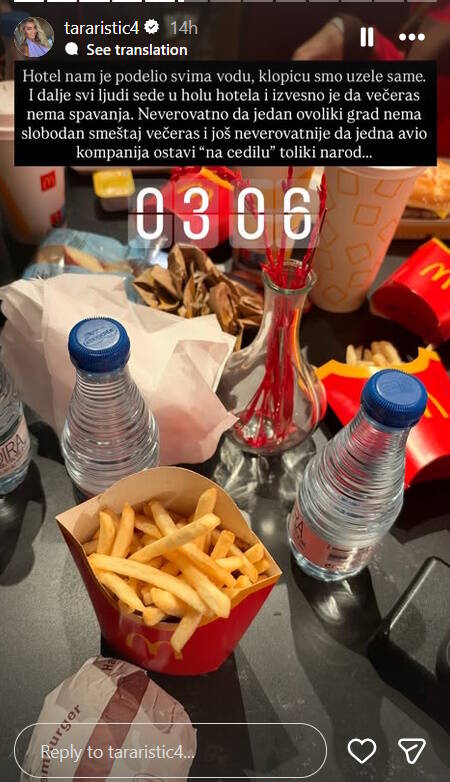Open the three-dot options menu

click(412, 37)
